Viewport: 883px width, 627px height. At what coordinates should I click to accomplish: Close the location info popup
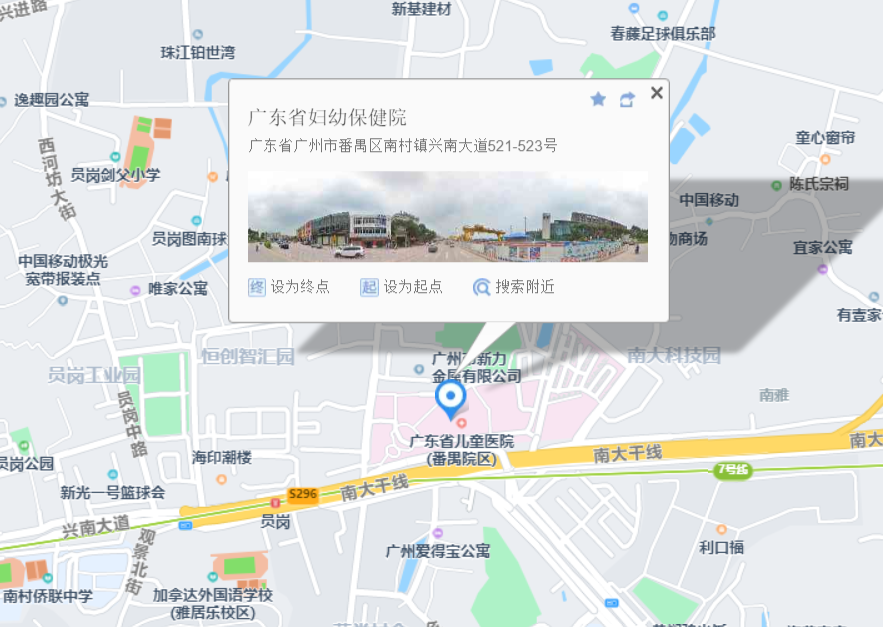[x=657, y=93]
